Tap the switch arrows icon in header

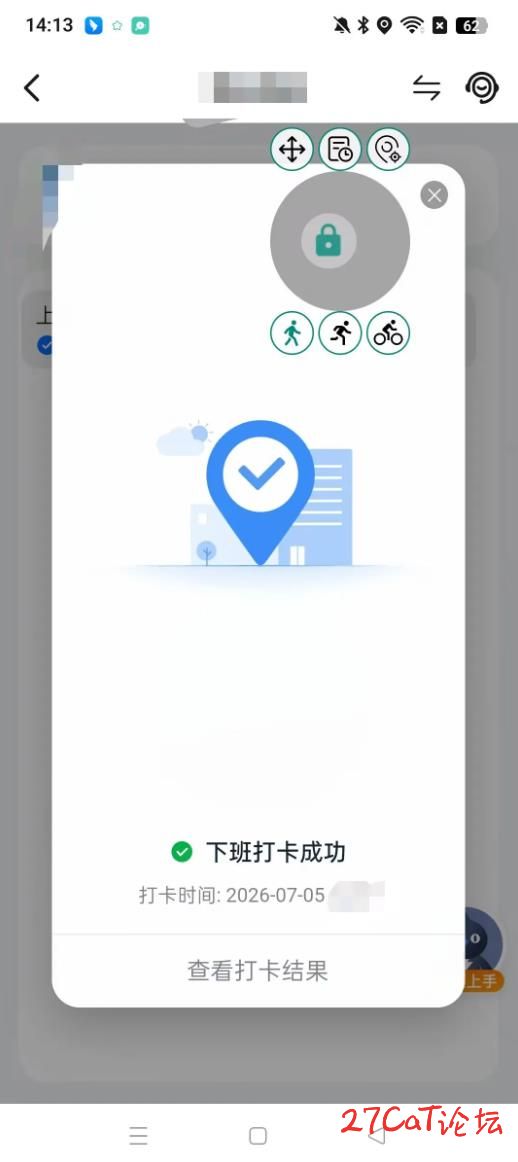426,88
